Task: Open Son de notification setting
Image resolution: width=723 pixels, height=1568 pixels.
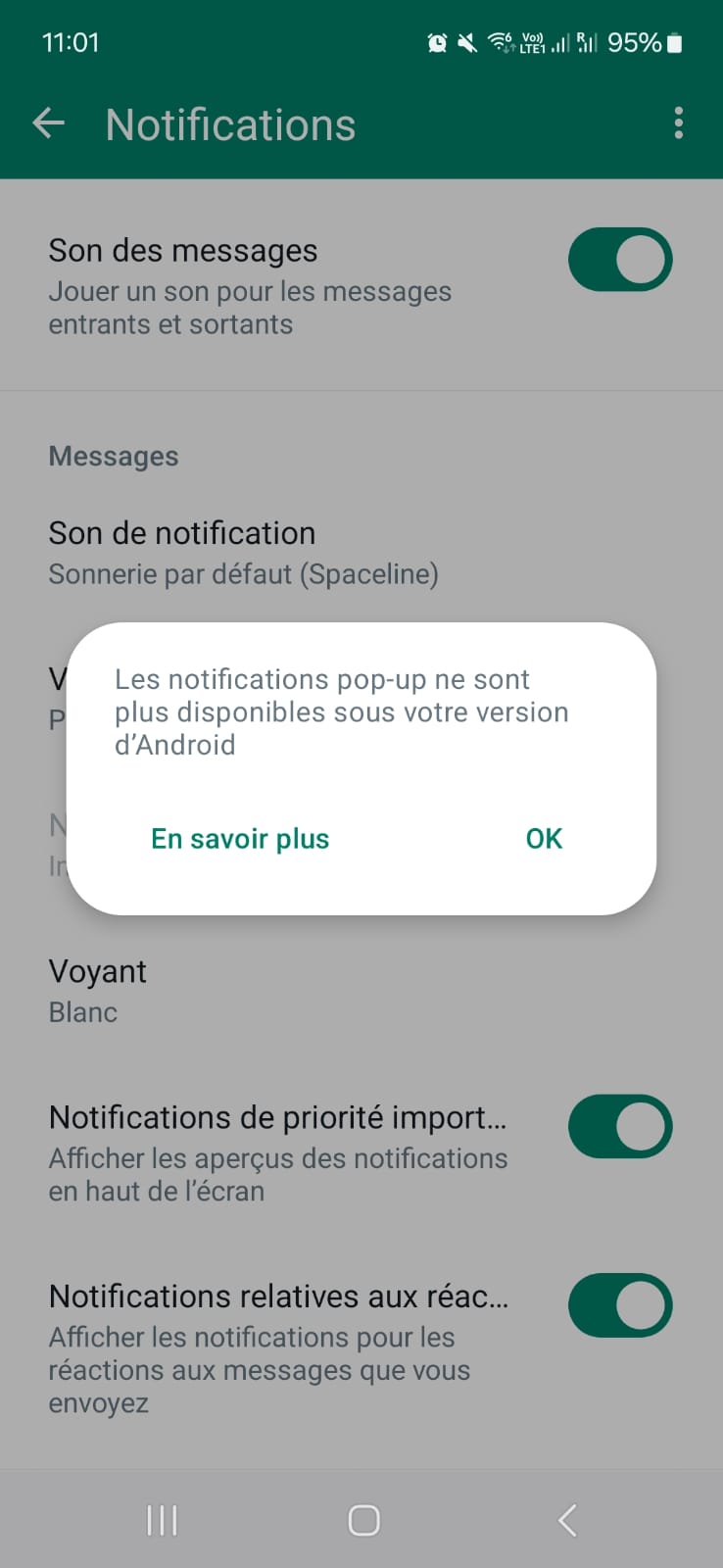Action: click(x=245, y=553)
